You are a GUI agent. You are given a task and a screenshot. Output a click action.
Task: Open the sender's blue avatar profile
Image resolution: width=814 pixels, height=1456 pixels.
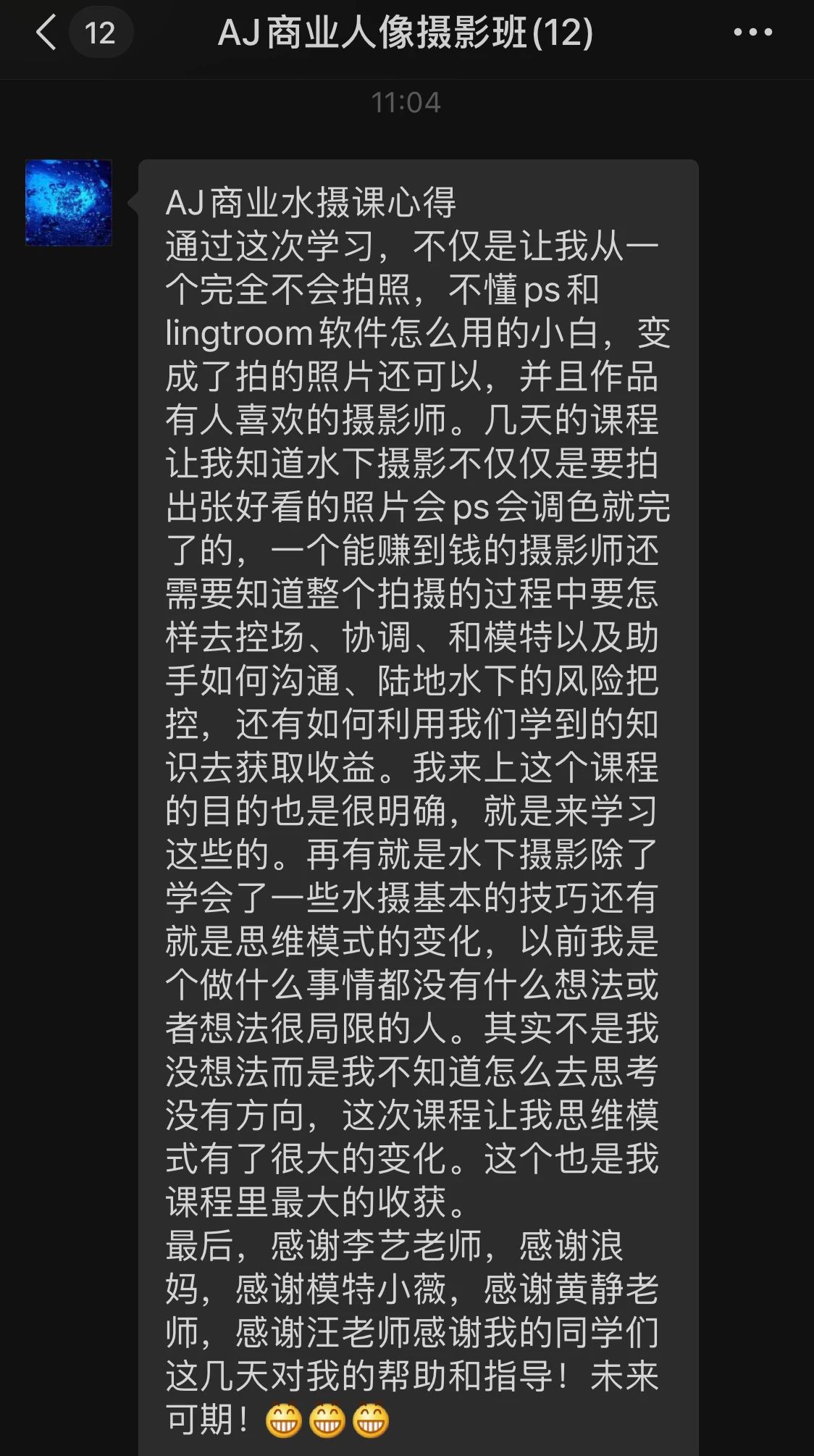tap(69, 203)
